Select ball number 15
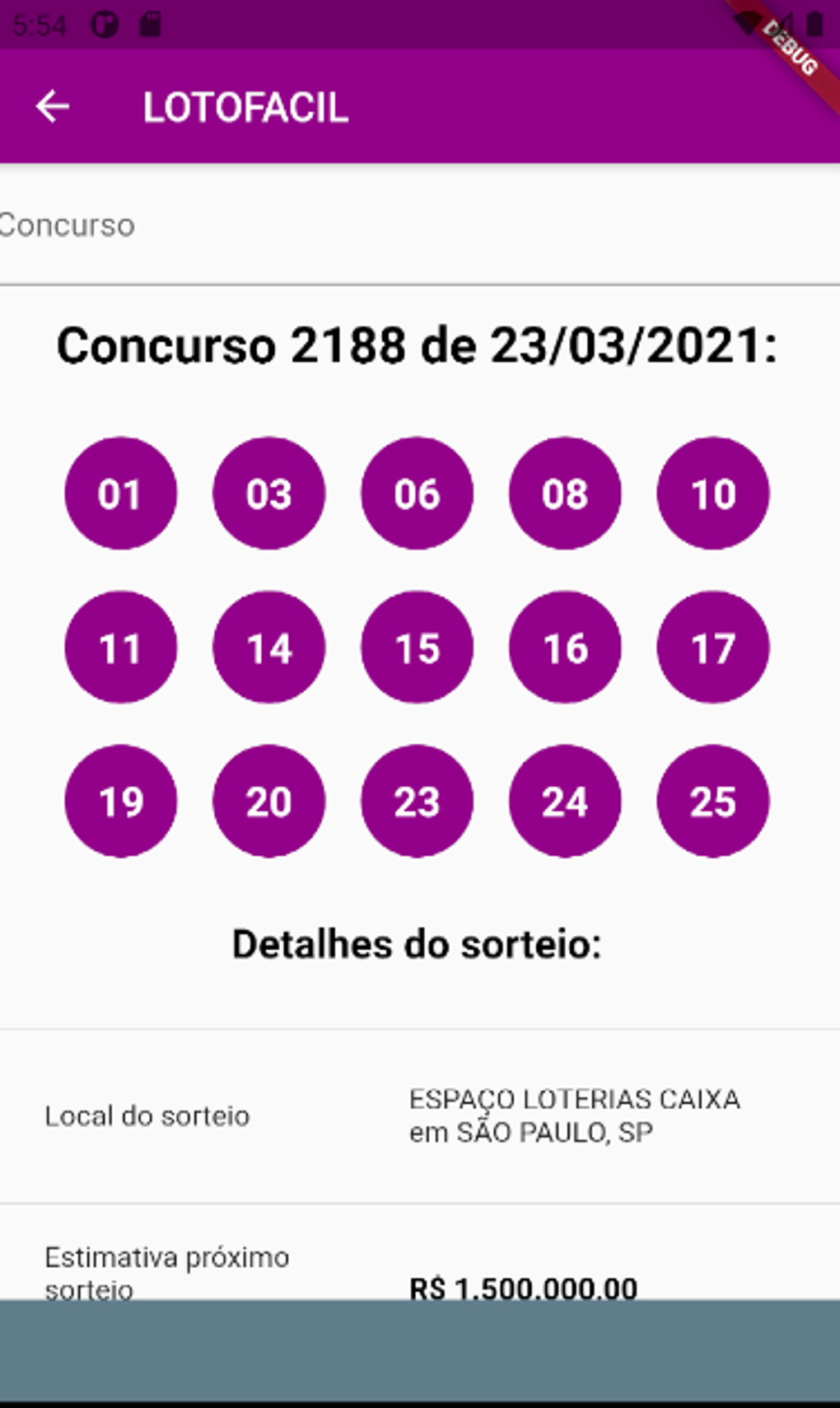Viewport: 840px width, 1408px height. (x=417, y=648)
